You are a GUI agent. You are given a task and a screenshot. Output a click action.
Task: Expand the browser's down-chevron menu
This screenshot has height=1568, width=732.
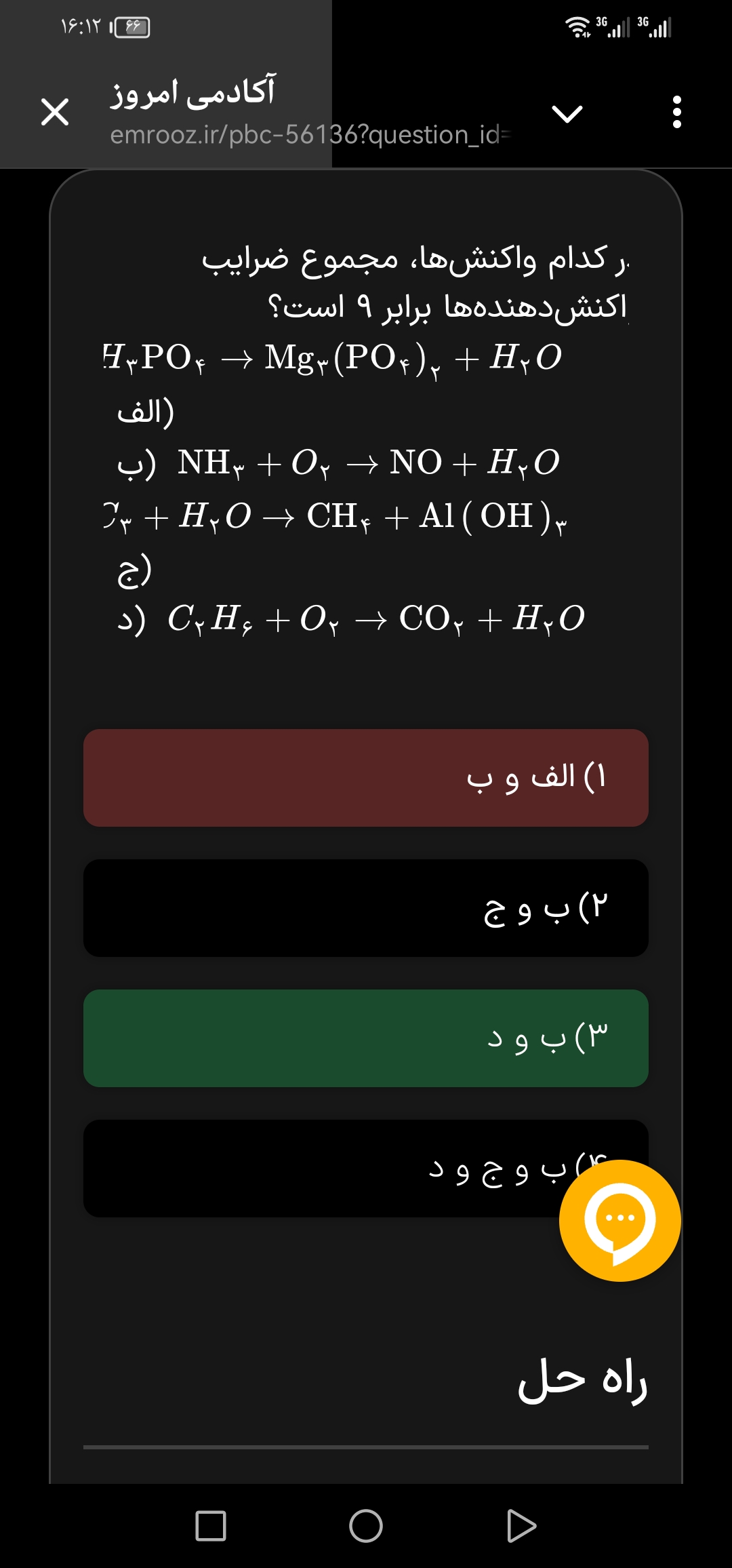coord(567,113)
